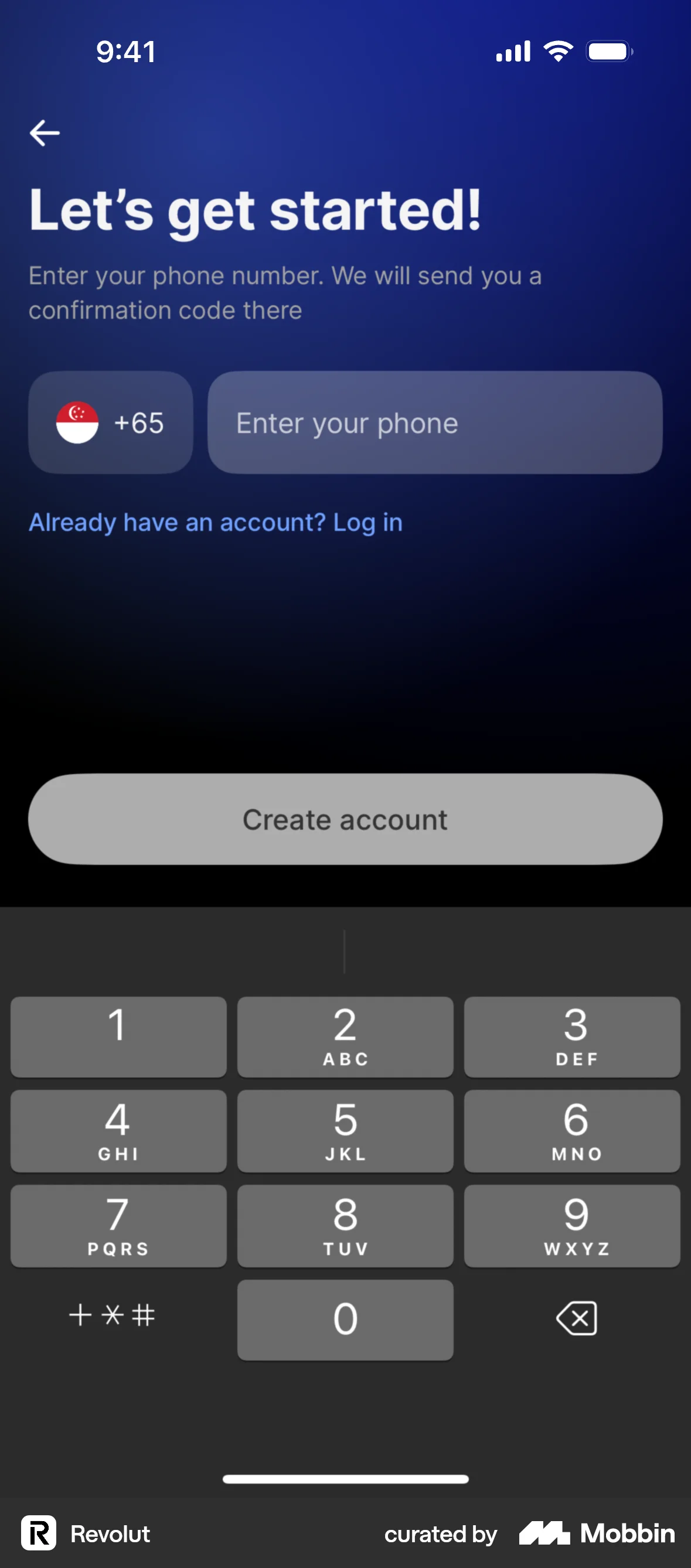Tap the battery indicator in the status bar
The width and height of the screenshot is (691, 1568).
pos(608,51)
